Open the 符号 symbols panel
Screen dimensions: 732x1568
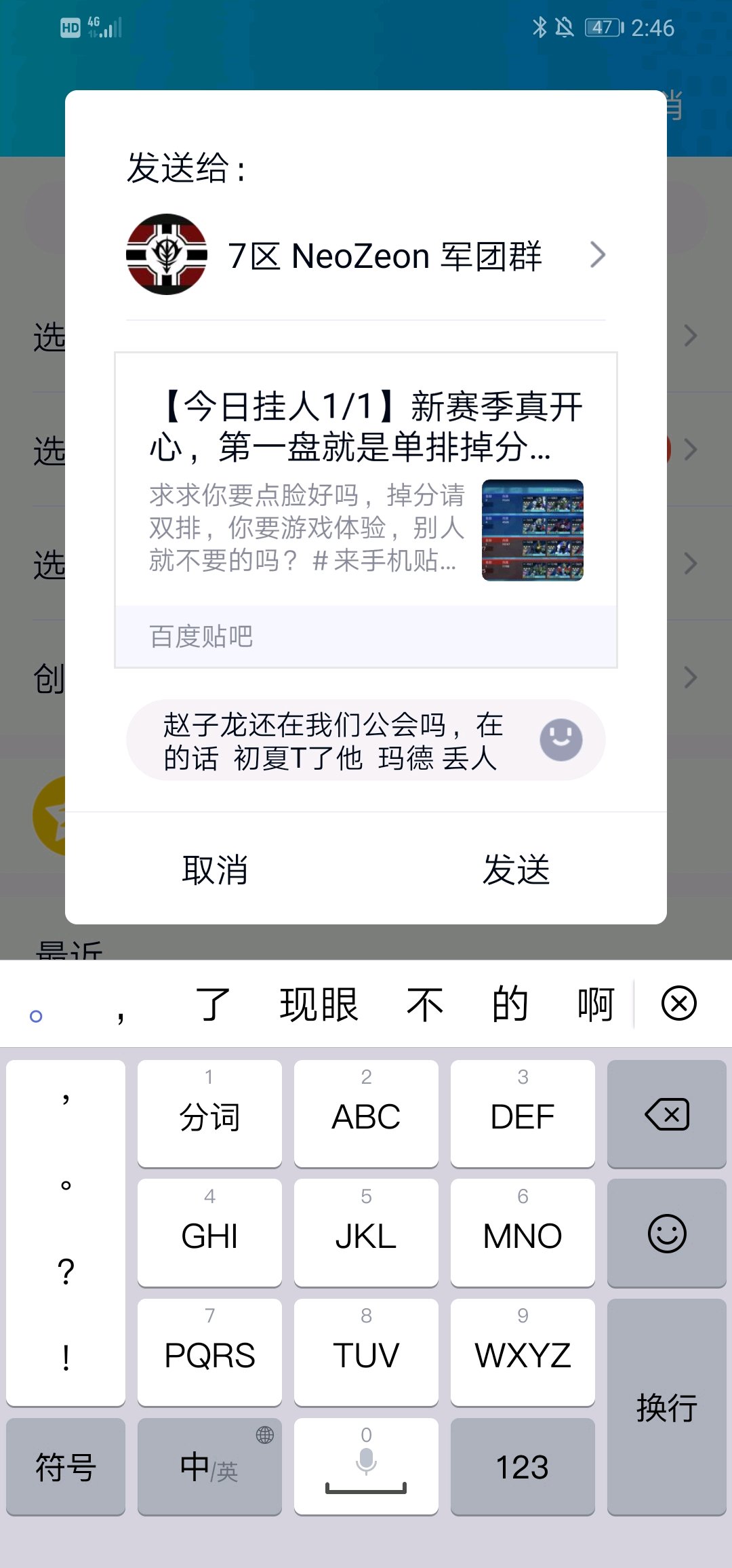point(66,1466)
